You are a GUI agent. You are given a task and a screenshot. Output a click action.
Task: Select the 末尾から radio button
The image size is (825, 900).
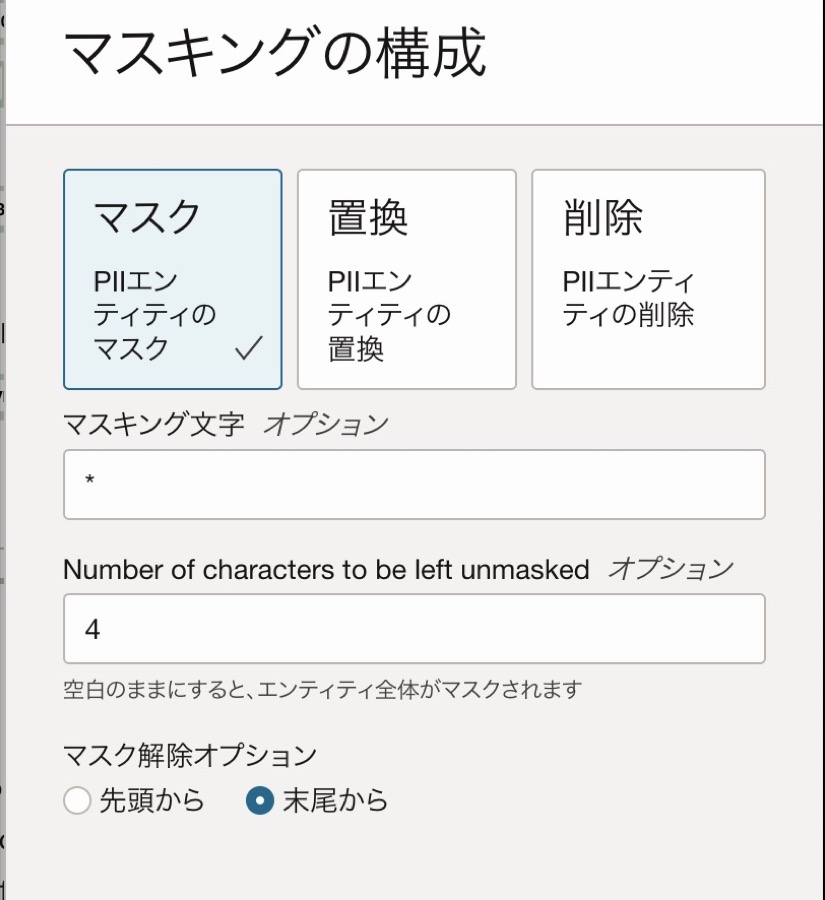(x=260, y=801)
